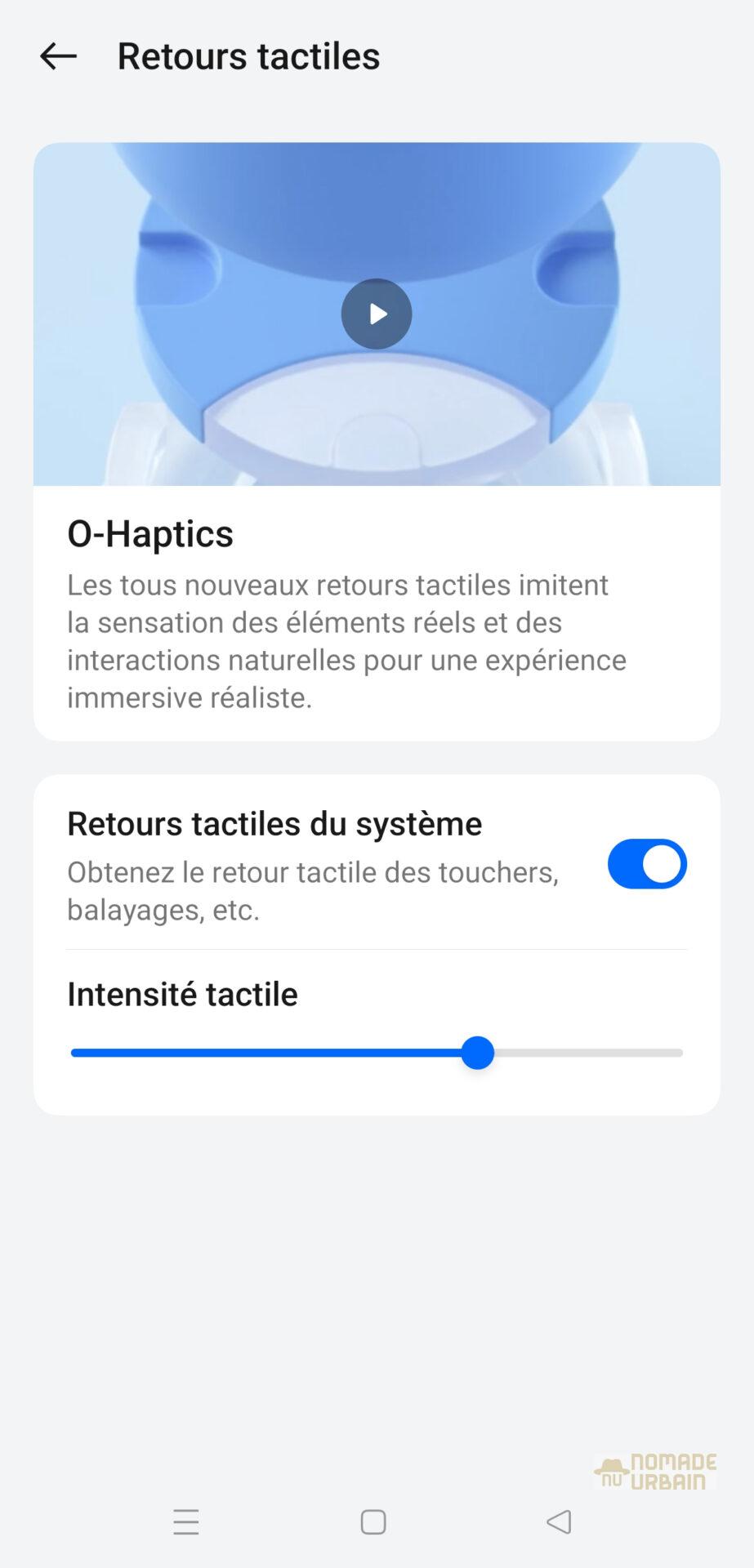
Task: Open the recent apps menu
Action: [186, 1522]
